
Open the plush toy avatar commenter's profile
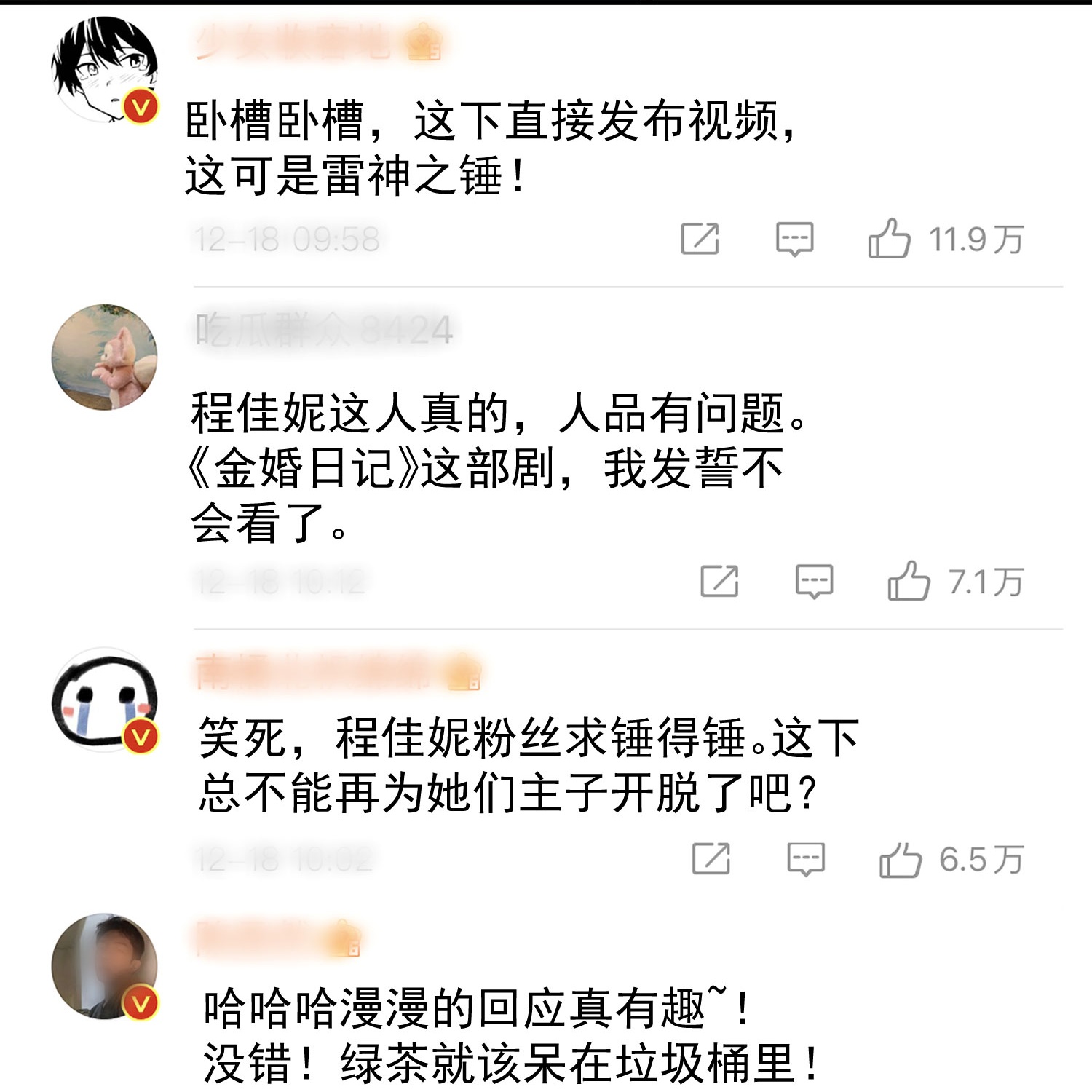click(104, 357)
